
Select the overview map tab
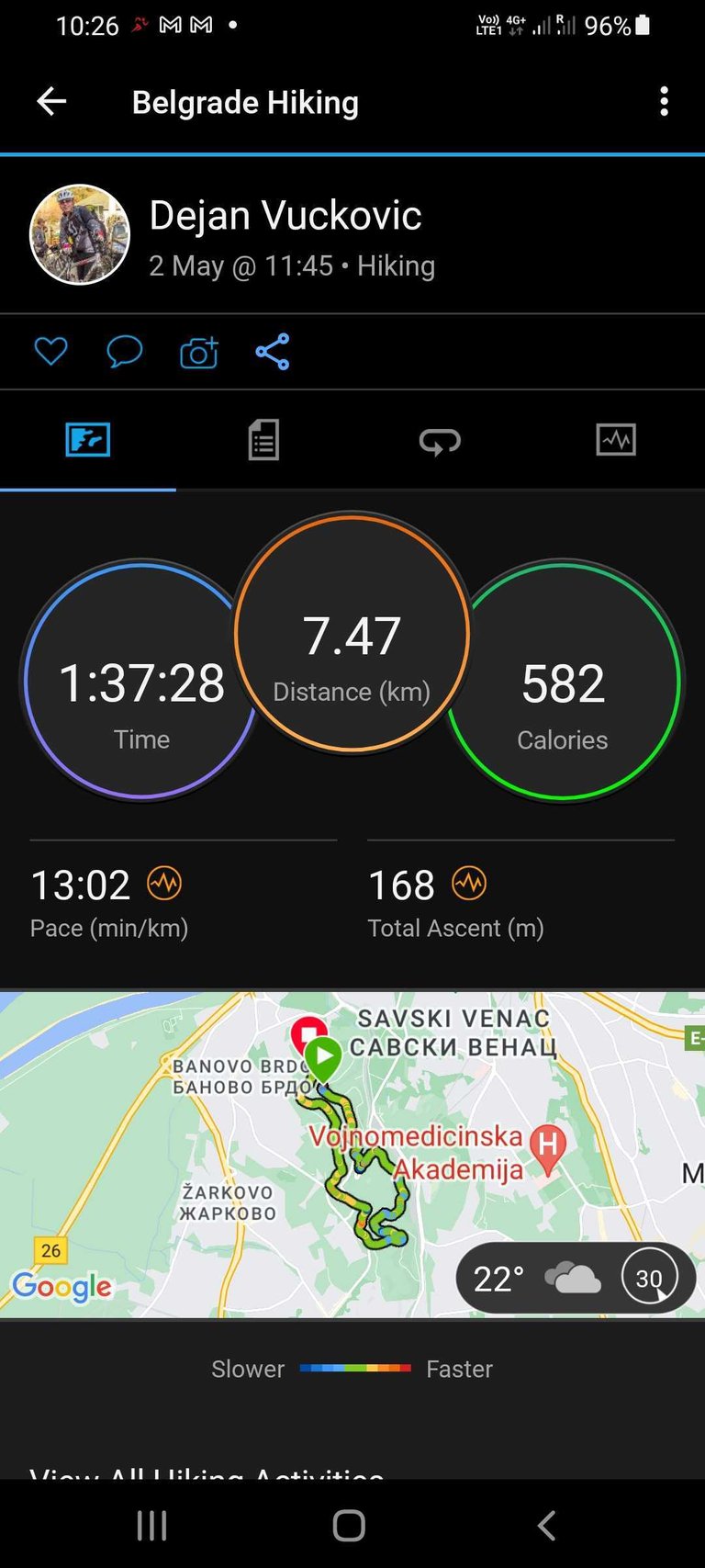click(88, 440)
